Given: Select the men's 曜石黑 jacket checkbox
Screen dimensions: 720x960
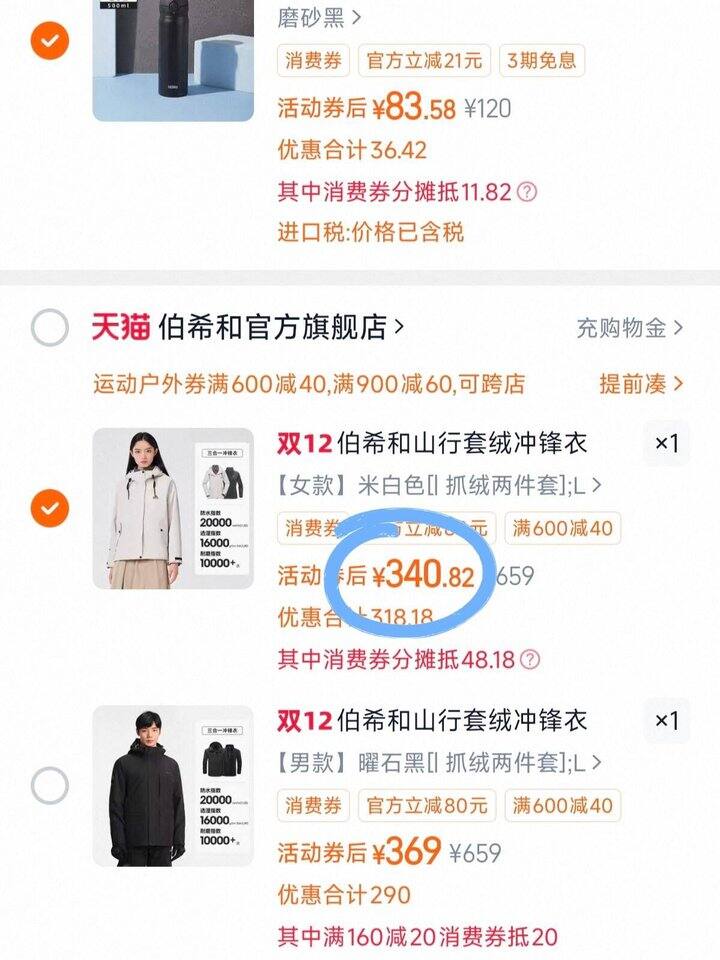Looking at the screenshot, I should (x=49, y=786).
